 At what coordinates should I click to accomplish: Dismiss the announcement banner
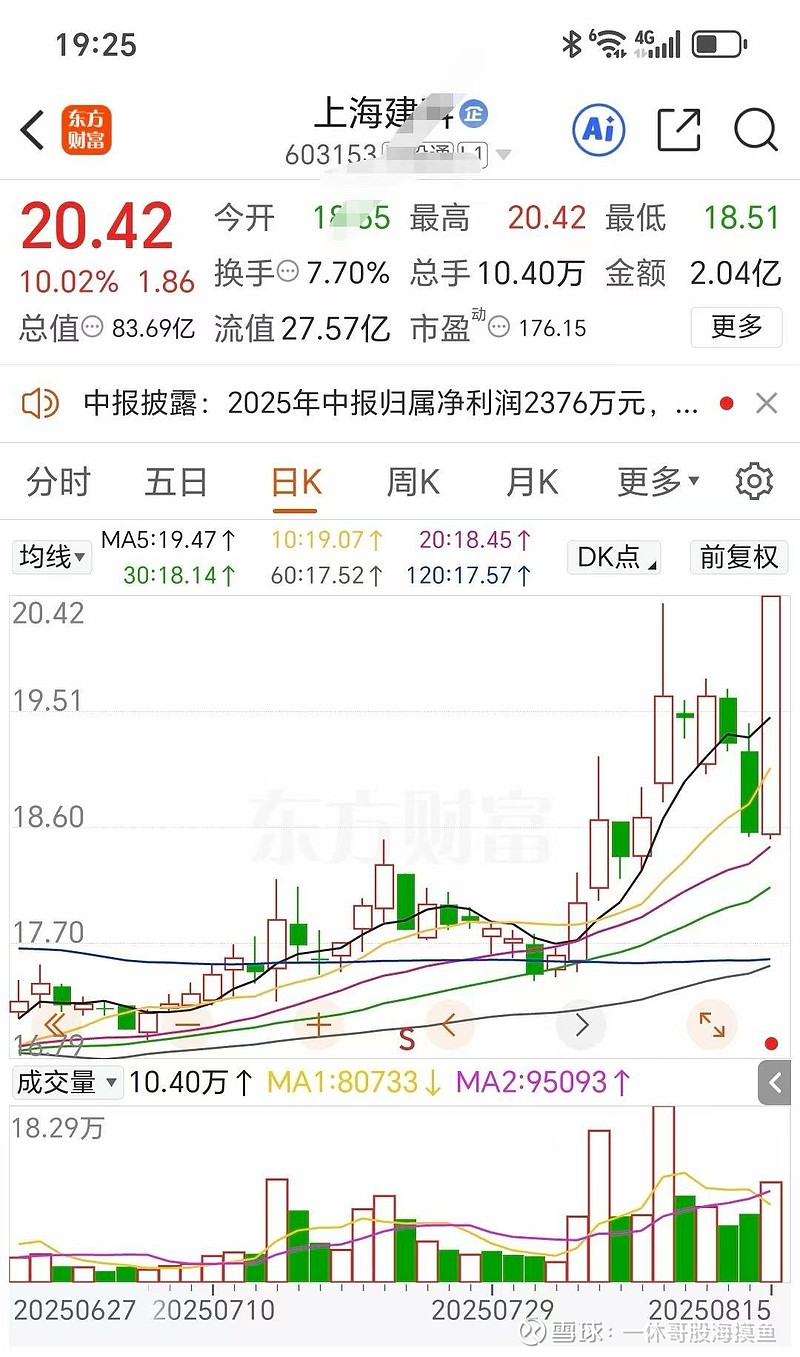pyautogui.click(x=766, y=404)
